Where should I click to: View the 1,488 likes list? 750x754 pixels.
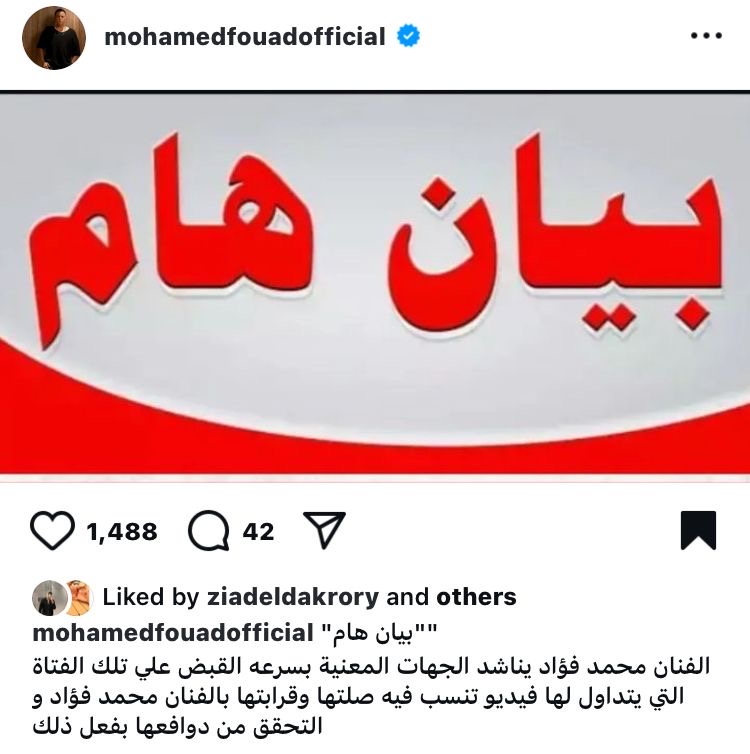[x=121, y=532]
